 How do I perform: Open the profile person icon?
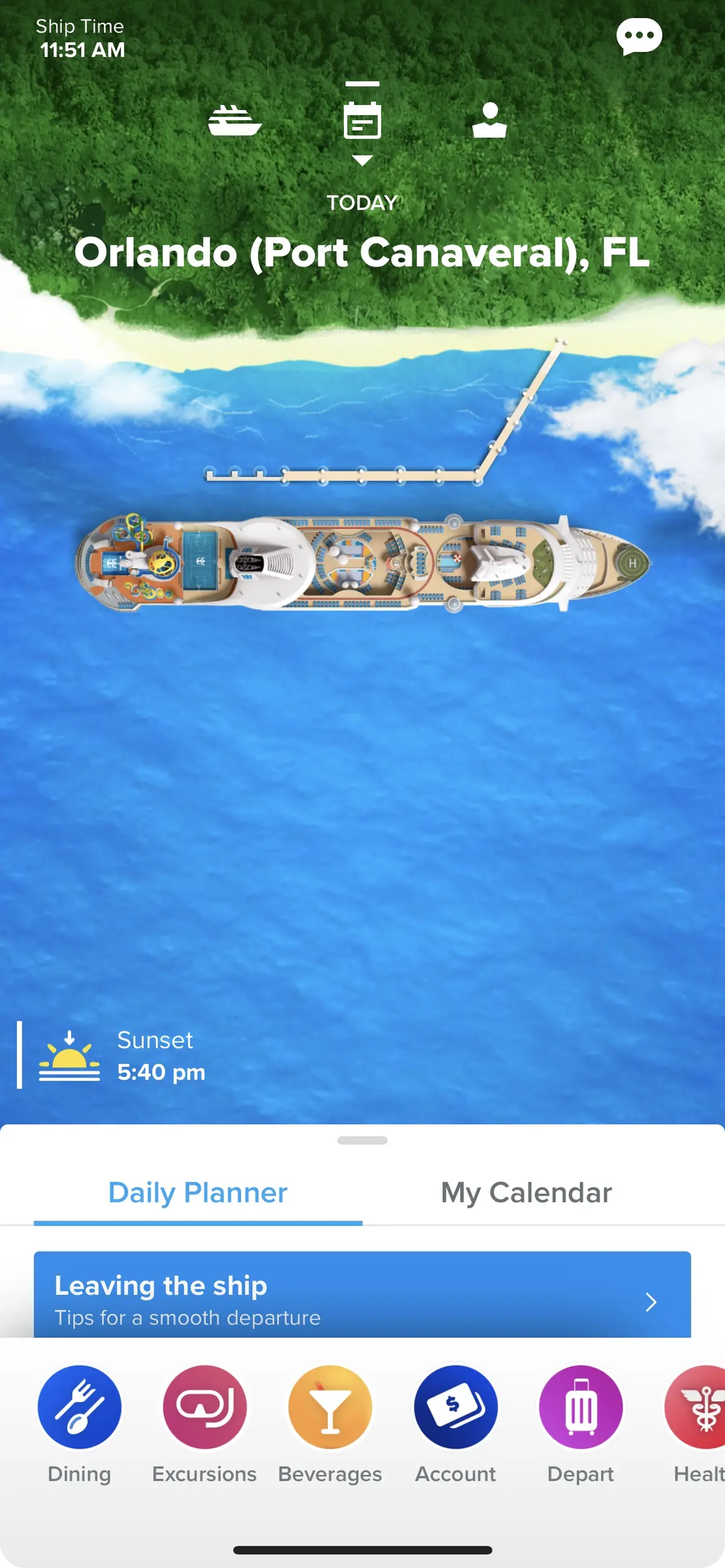491,120
